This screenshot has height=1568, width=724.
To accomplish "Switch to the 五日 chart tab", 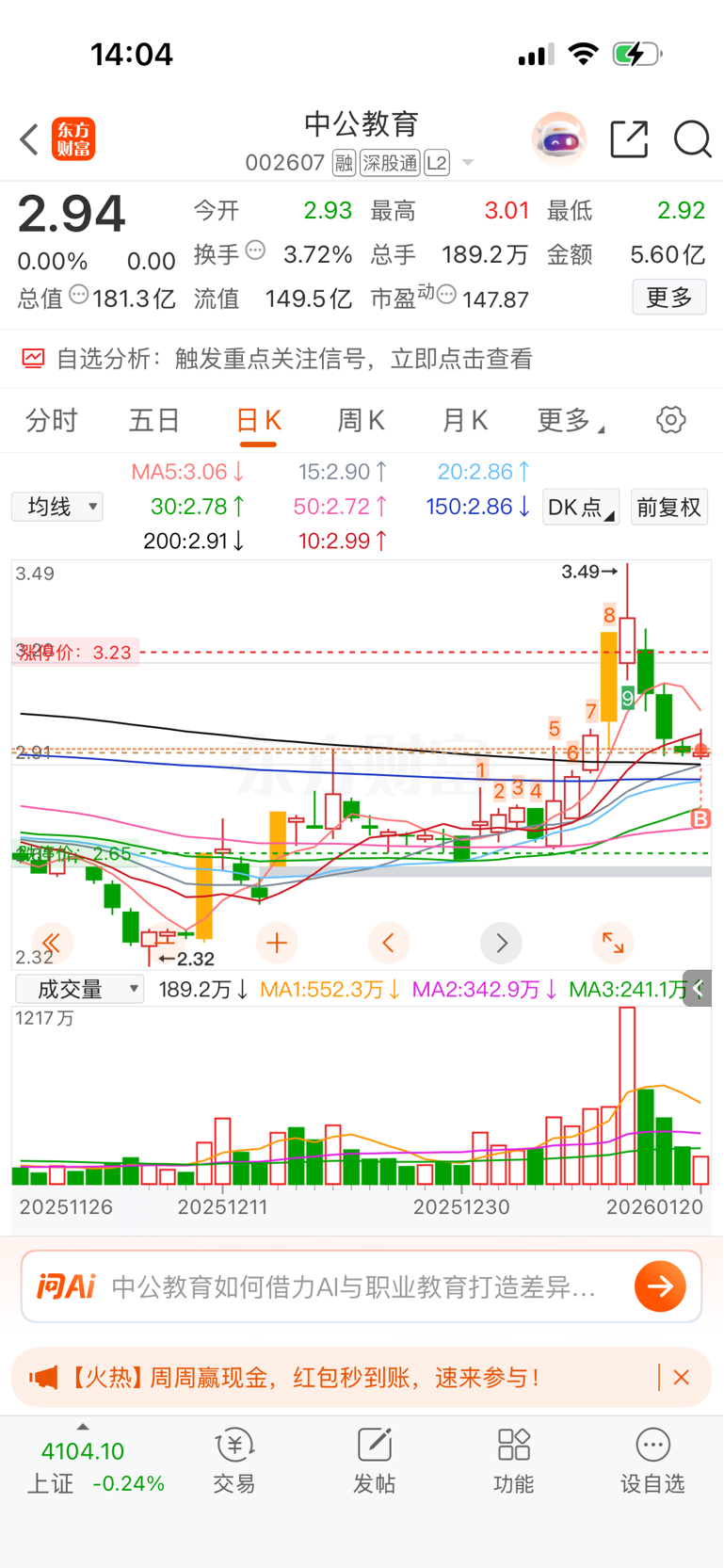I will 153,420.
